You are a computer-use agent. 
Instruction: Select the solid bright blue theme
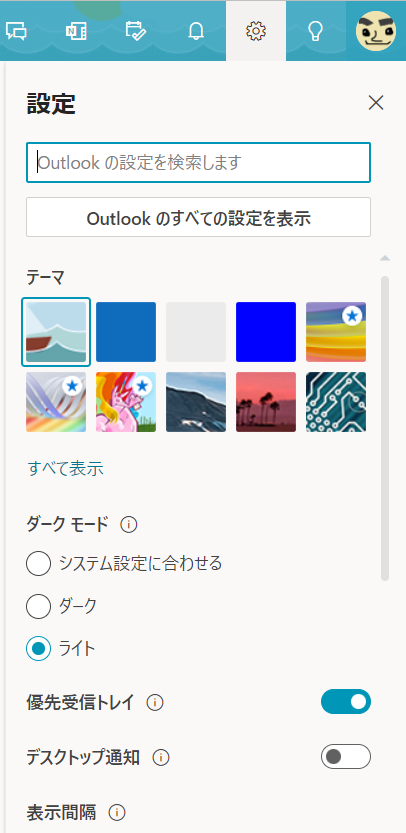point(266,332)
